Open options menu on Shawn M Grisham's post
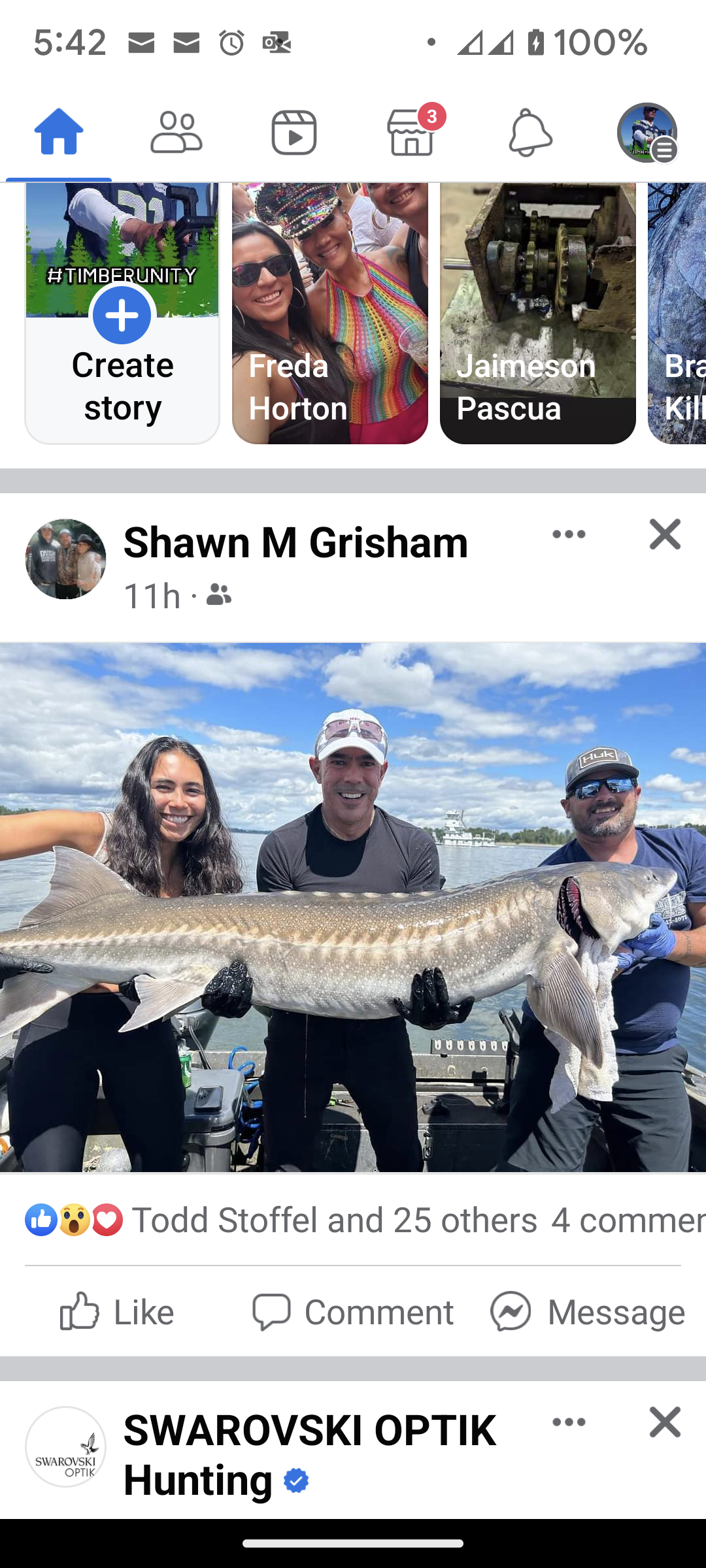Screen dimensions: 706x1568 [x=569, y=534]
